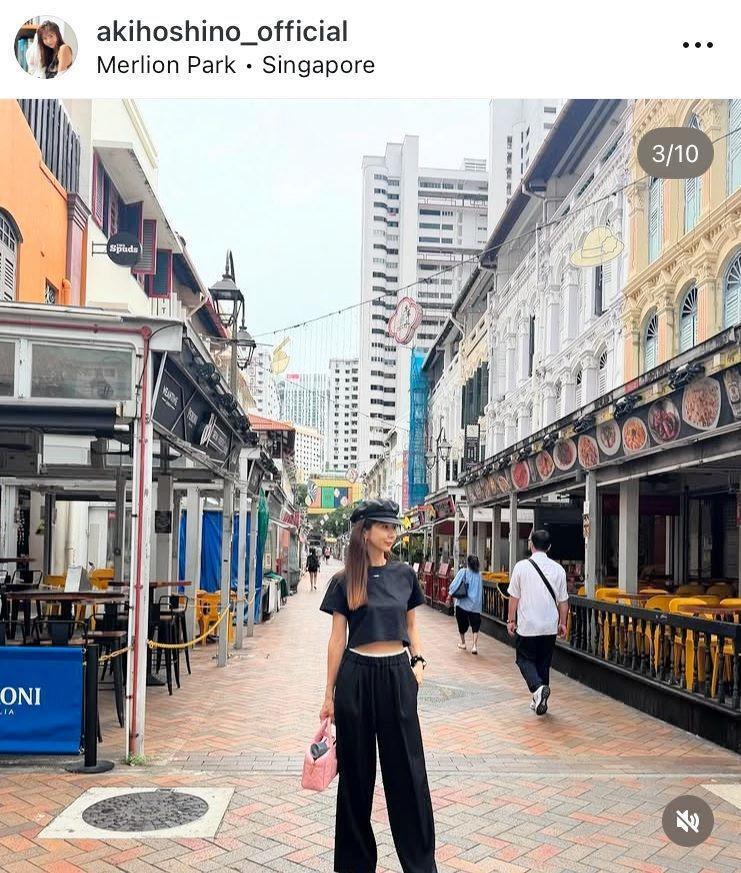Open the Merlion Park Singapore location
This screenshot has width=741, height=873.
(235, 66)
